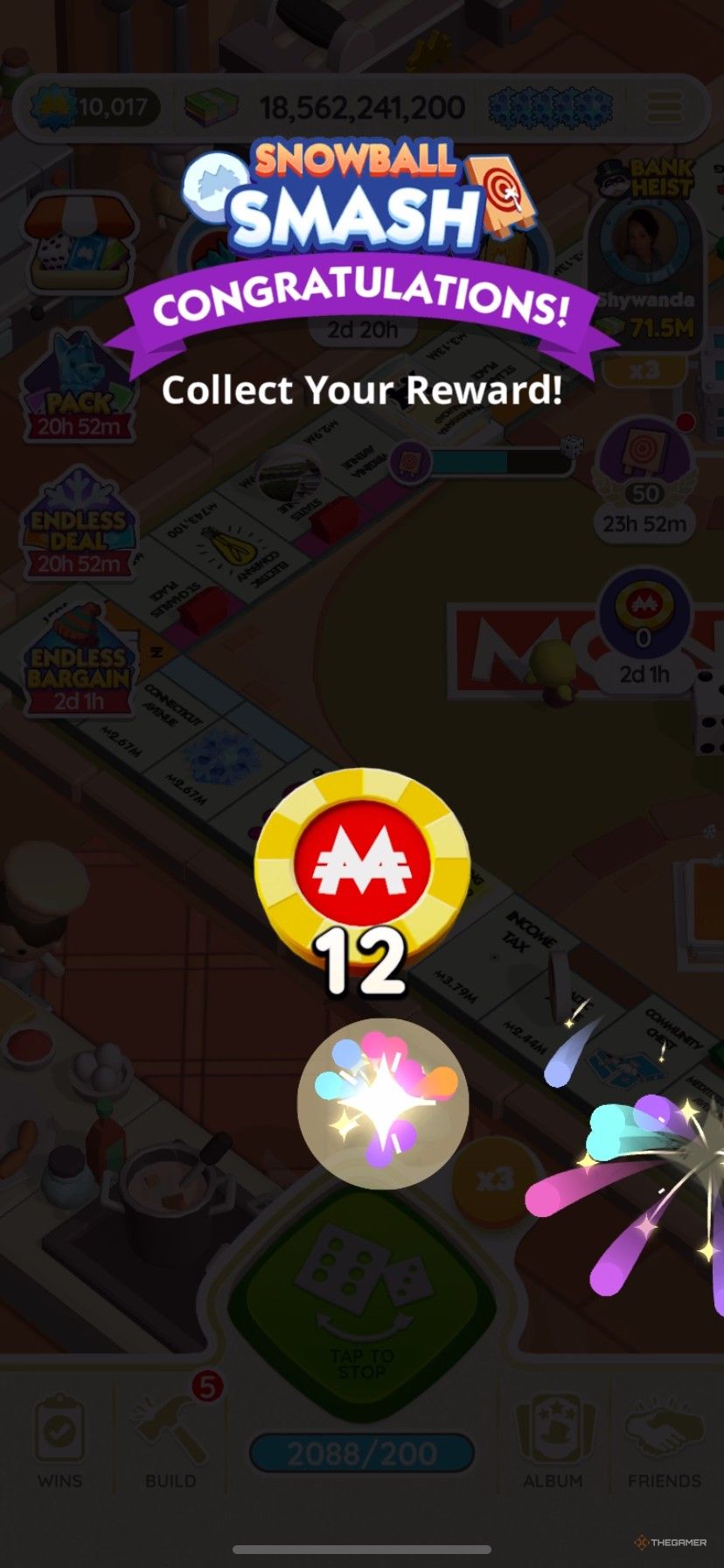This screenshot has height=1568, width=724.
Task: Open the Endless Deal offer
Action: click(78, 525)
